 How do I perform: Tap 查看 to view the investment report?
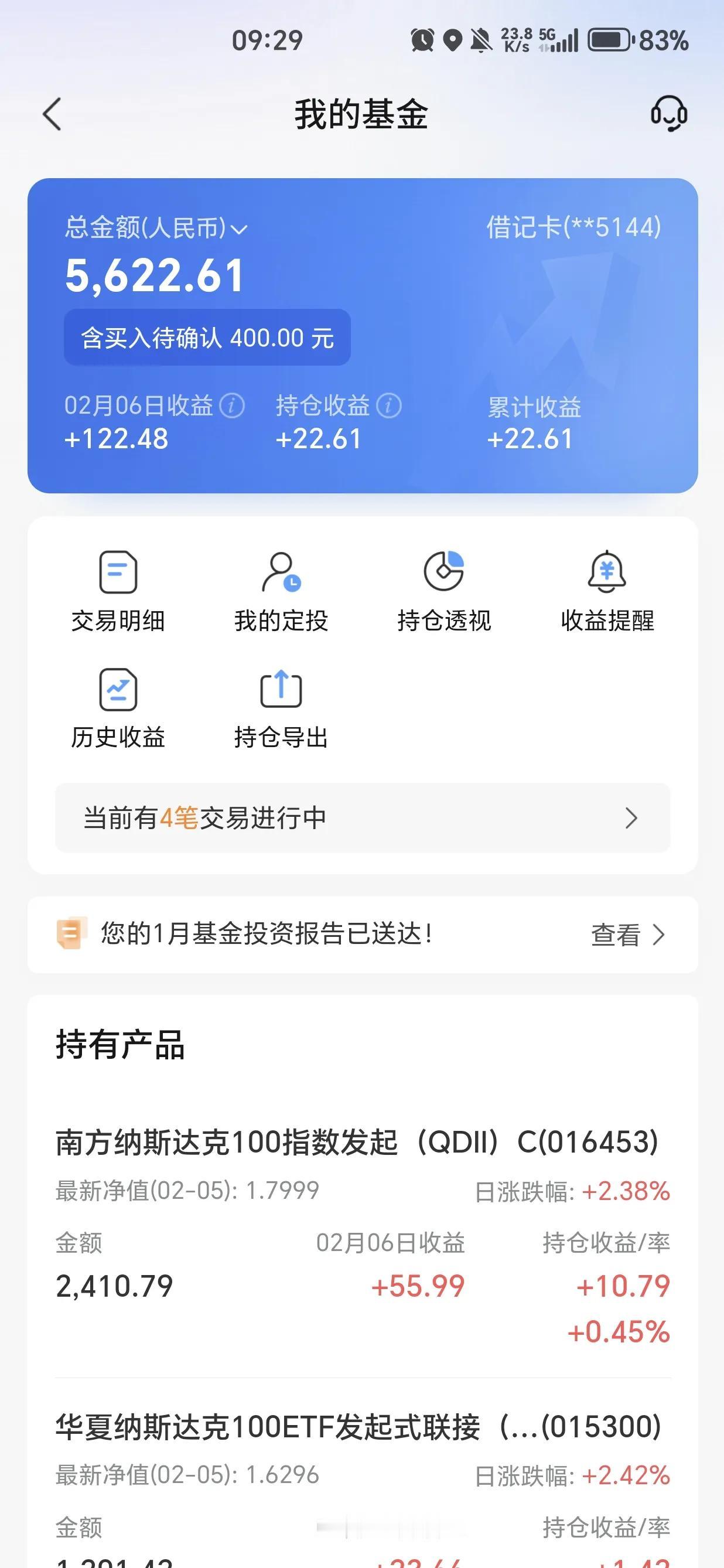616,935
